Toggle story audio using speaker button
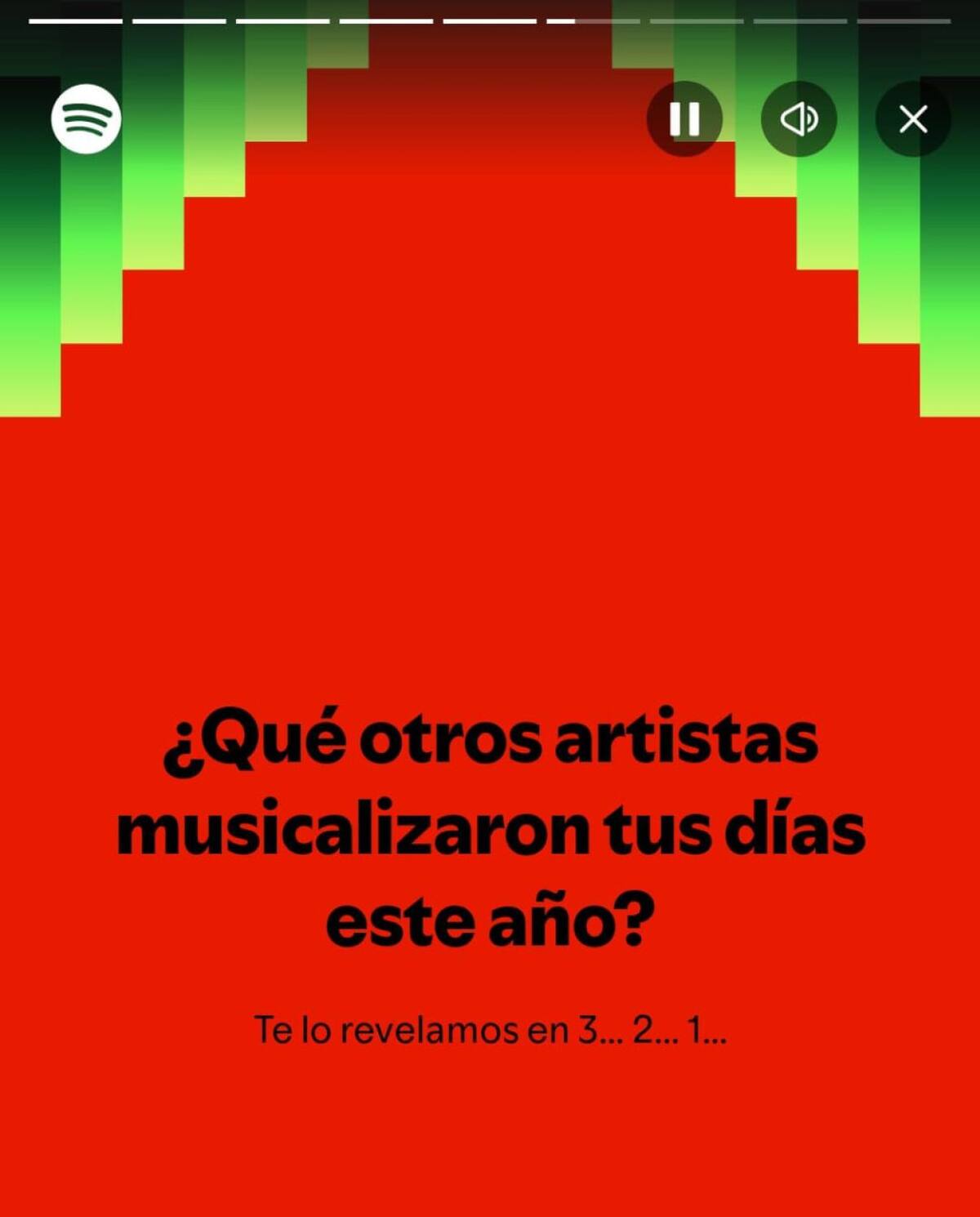Screen dimensions: 980x1217 click(800, 118)
